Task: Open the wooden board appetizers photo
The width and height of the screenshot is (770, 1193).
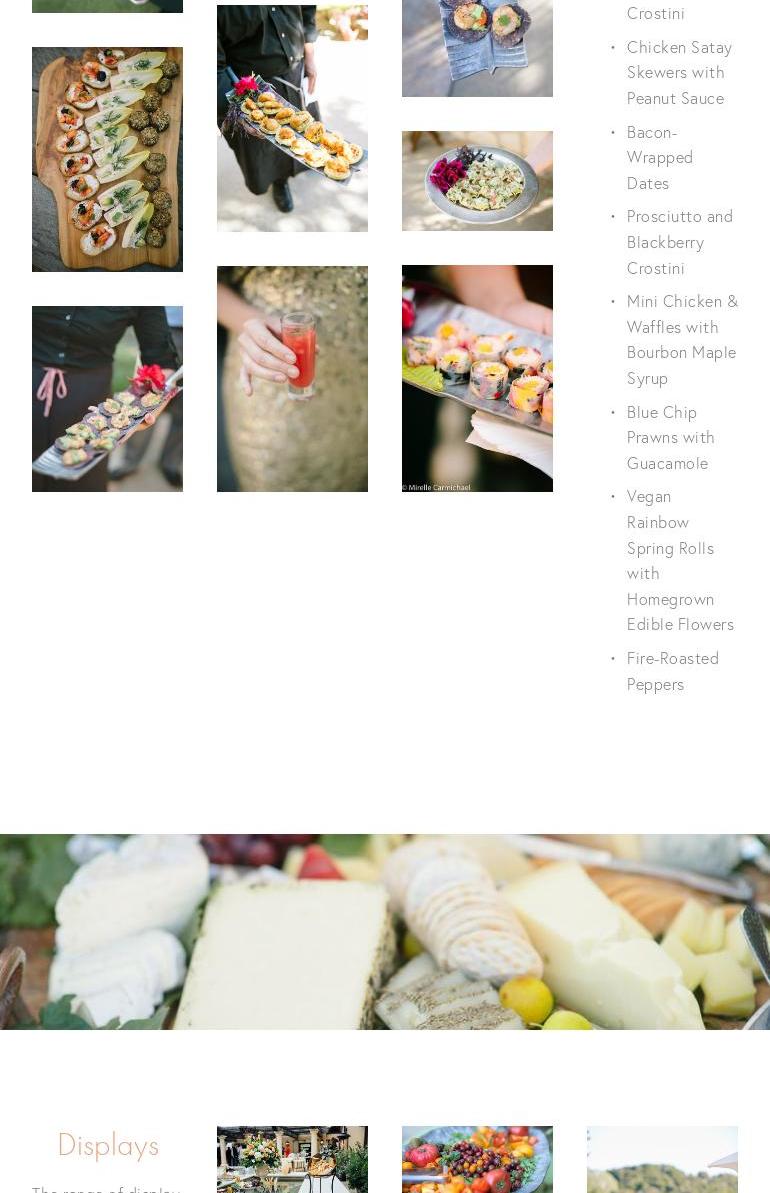Action: 107,159
